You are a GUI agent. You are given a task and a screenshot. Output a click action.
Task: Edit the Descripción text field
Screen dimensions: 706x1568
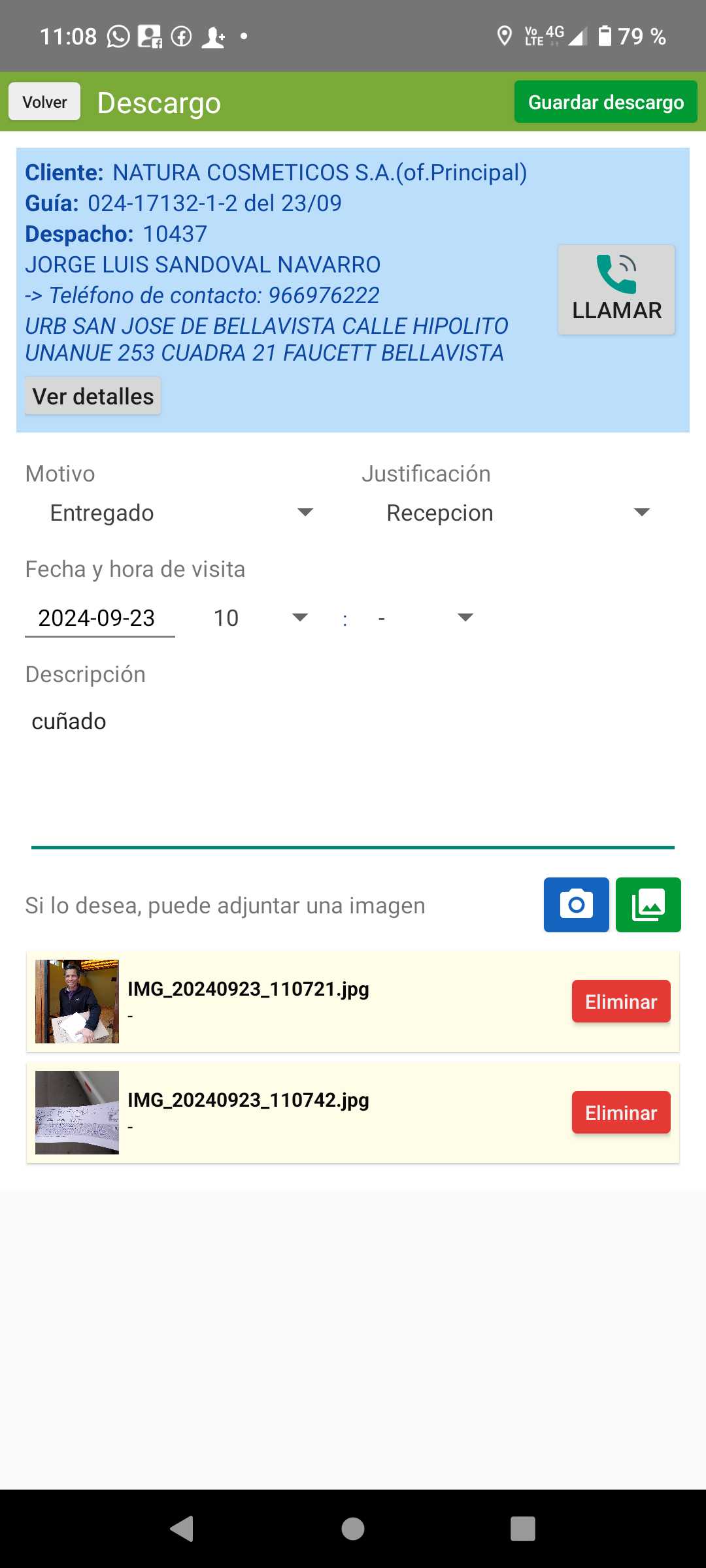(353, 771)
